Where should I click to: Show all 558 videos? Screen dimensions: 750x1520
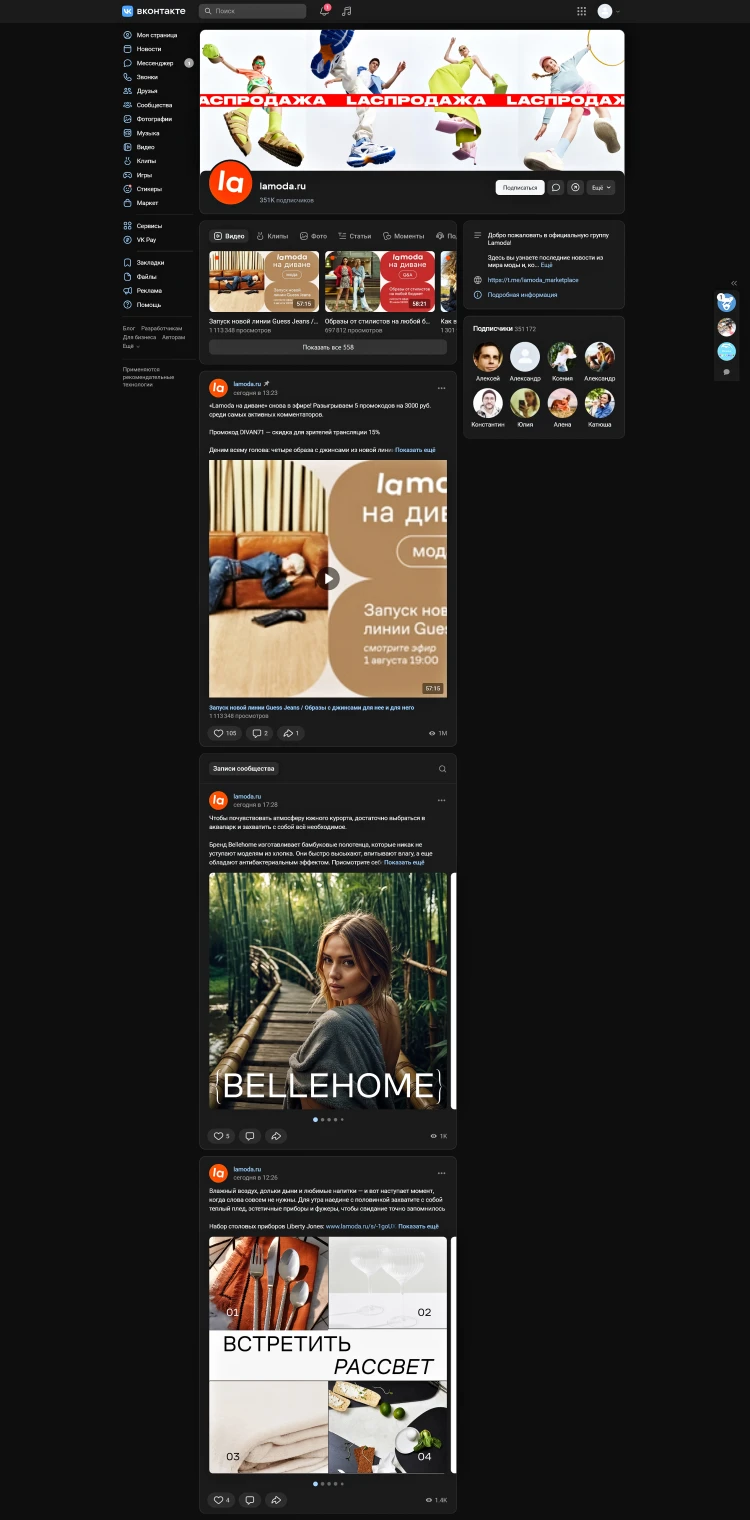point(328,347)
